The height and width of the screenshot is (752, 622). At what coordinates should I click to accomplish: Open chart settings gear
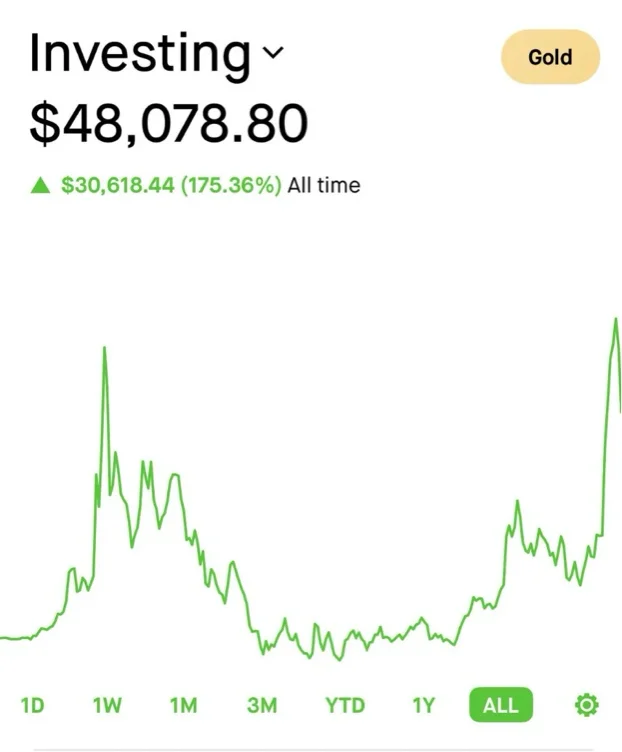pyautogui.click(x=587, y=705)
